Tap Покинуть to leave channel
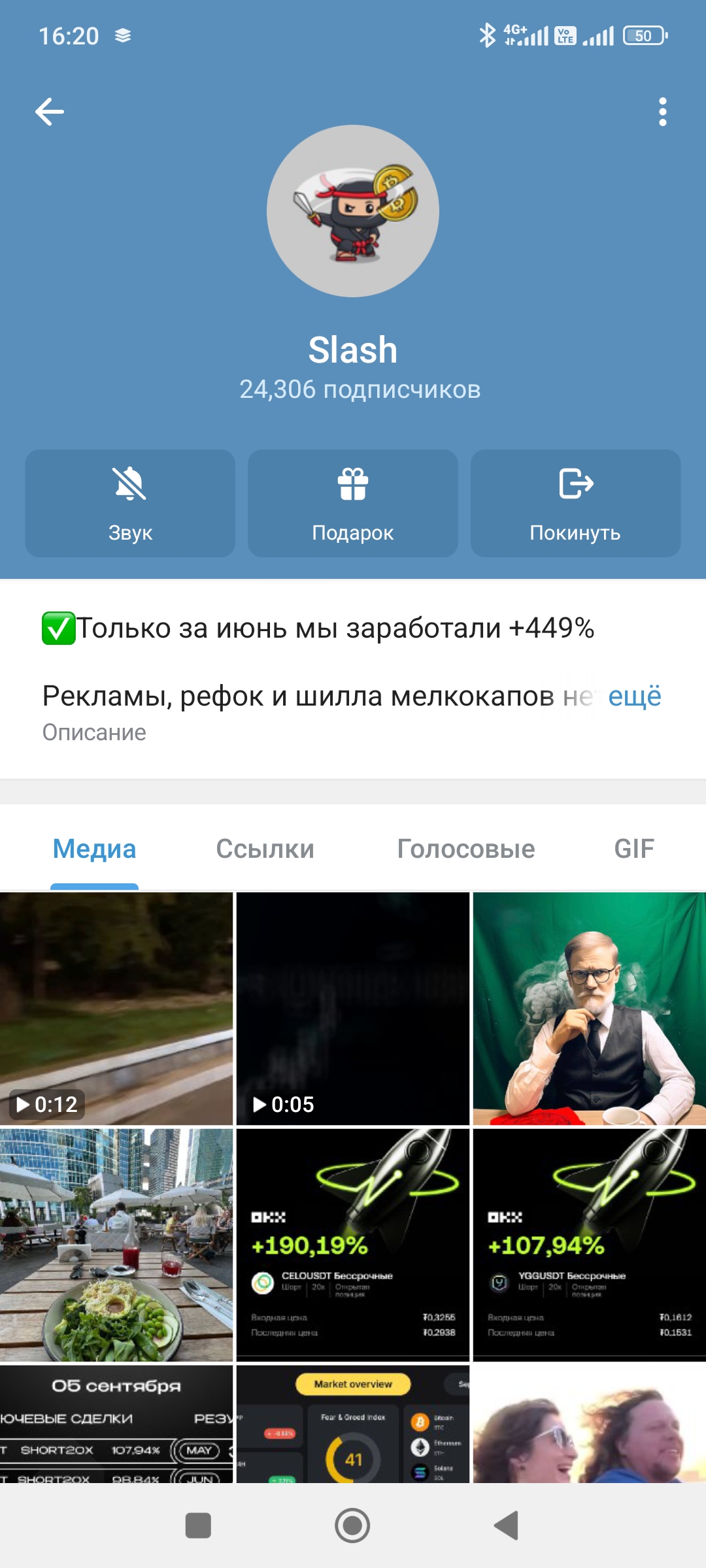 click(575, 503)
